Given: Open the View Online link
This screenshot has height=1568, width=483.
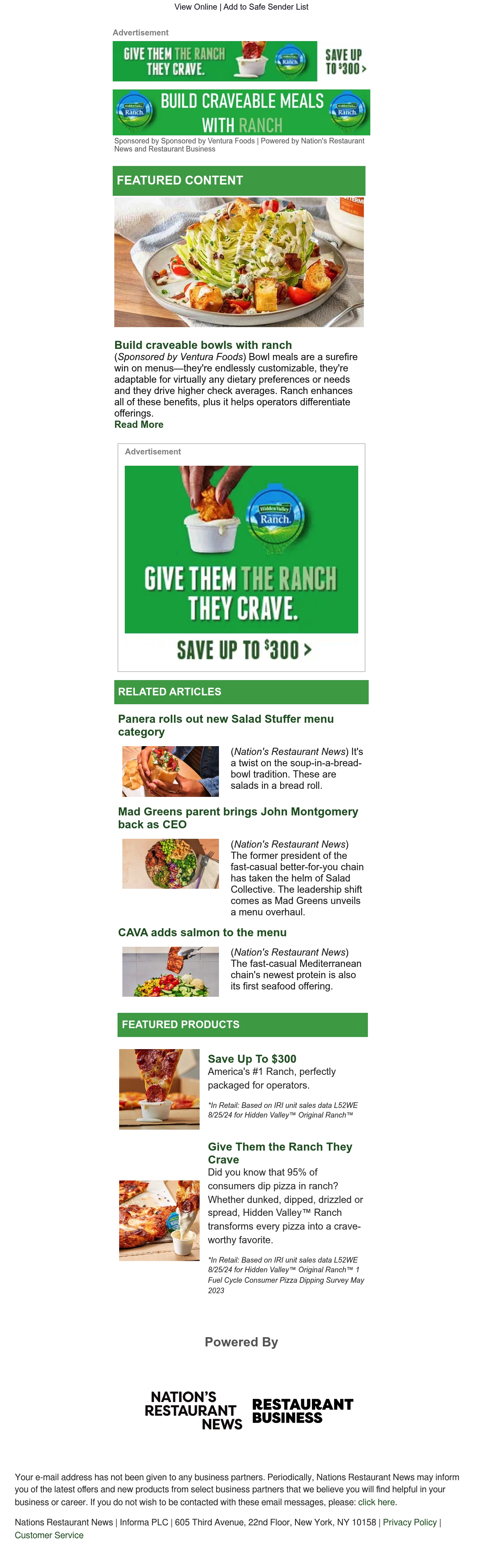Looking at the screenshot, I should pyautogui.click(x=195, y=7).
